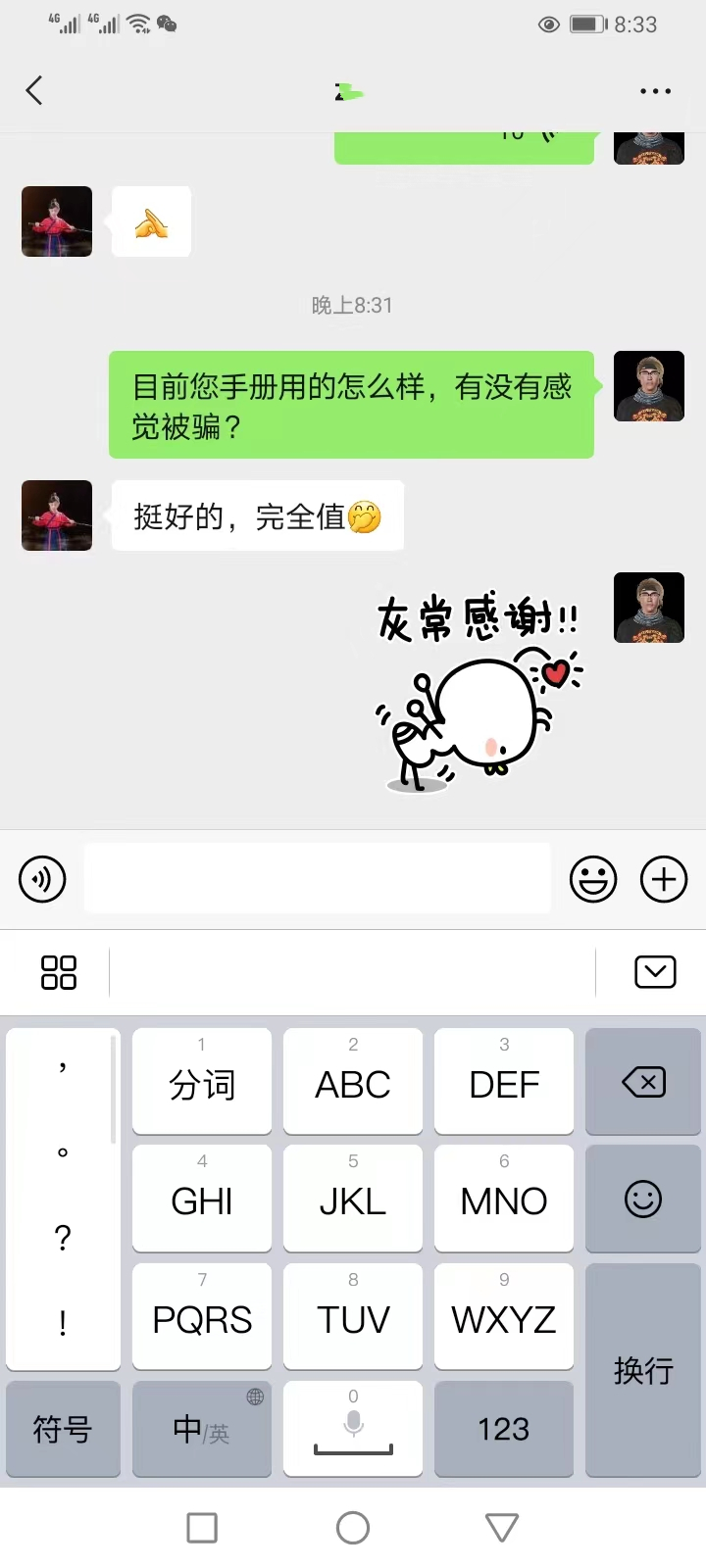Open the contact's avatar next to 挺好的
The width and height of the screenshot is (706, 1568).
point(57,515)
